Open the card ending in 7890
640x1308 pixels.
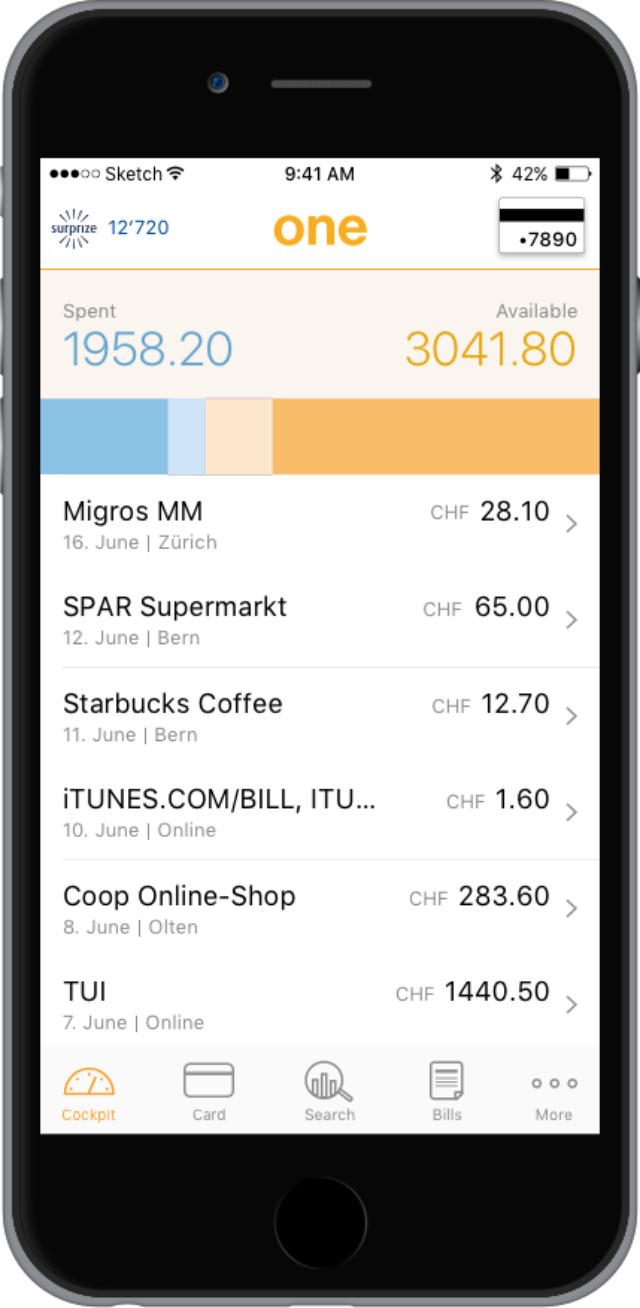[541, 225]
